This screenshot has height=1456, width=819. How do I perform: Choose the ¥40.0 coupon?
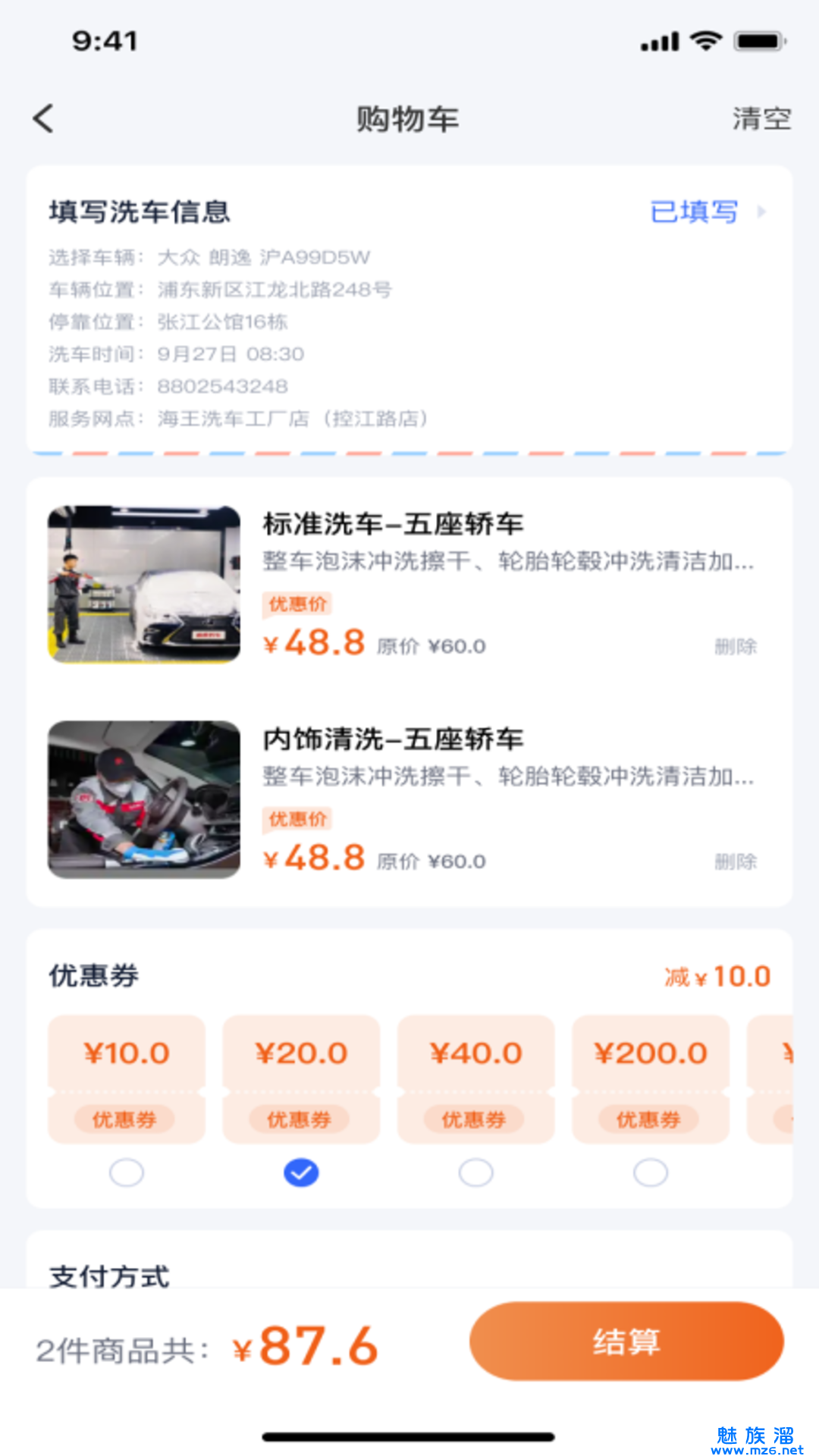(475, 1172)
